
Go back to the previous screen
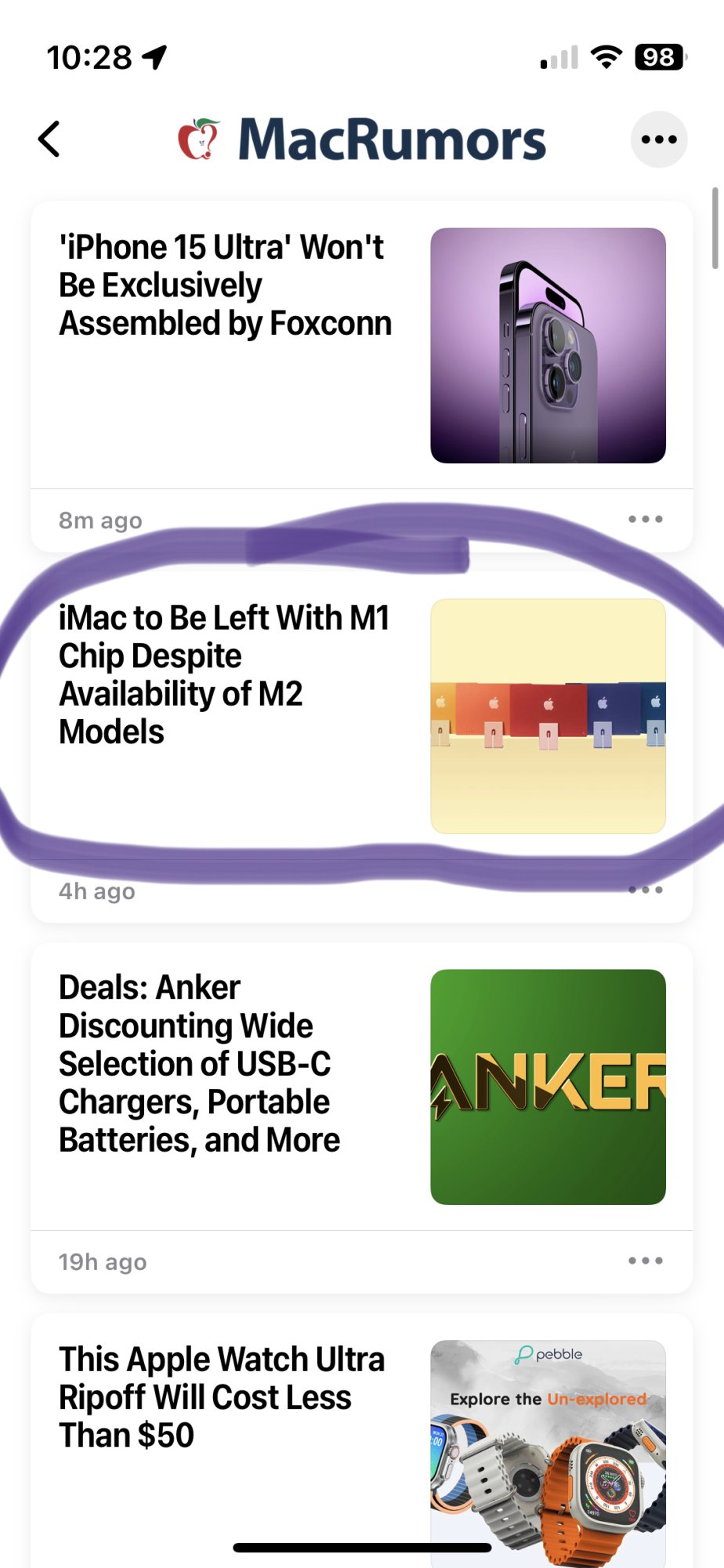click(x=49, y=140)
